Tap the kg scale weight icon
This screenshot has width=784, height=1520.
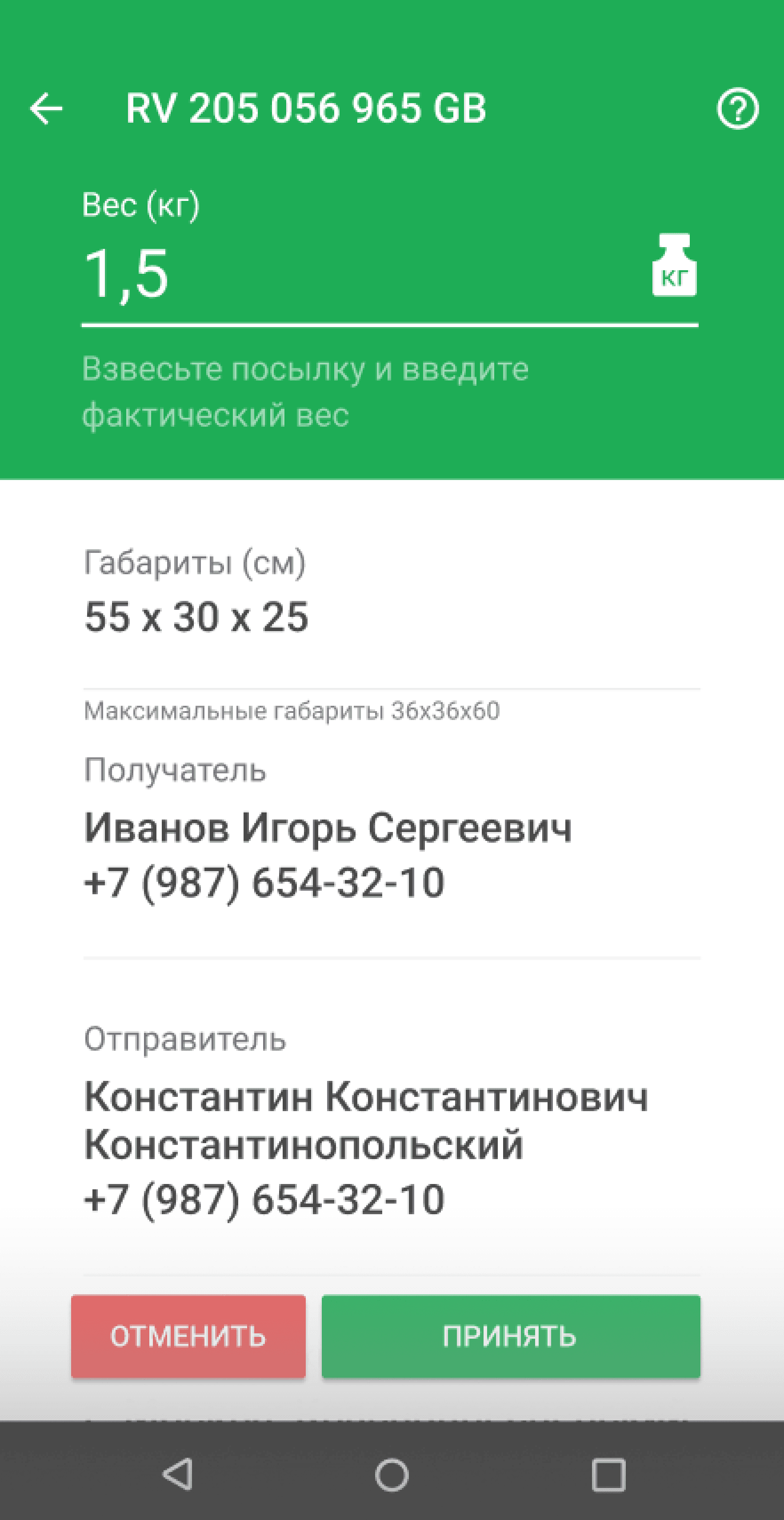click(x=674, y=265)
